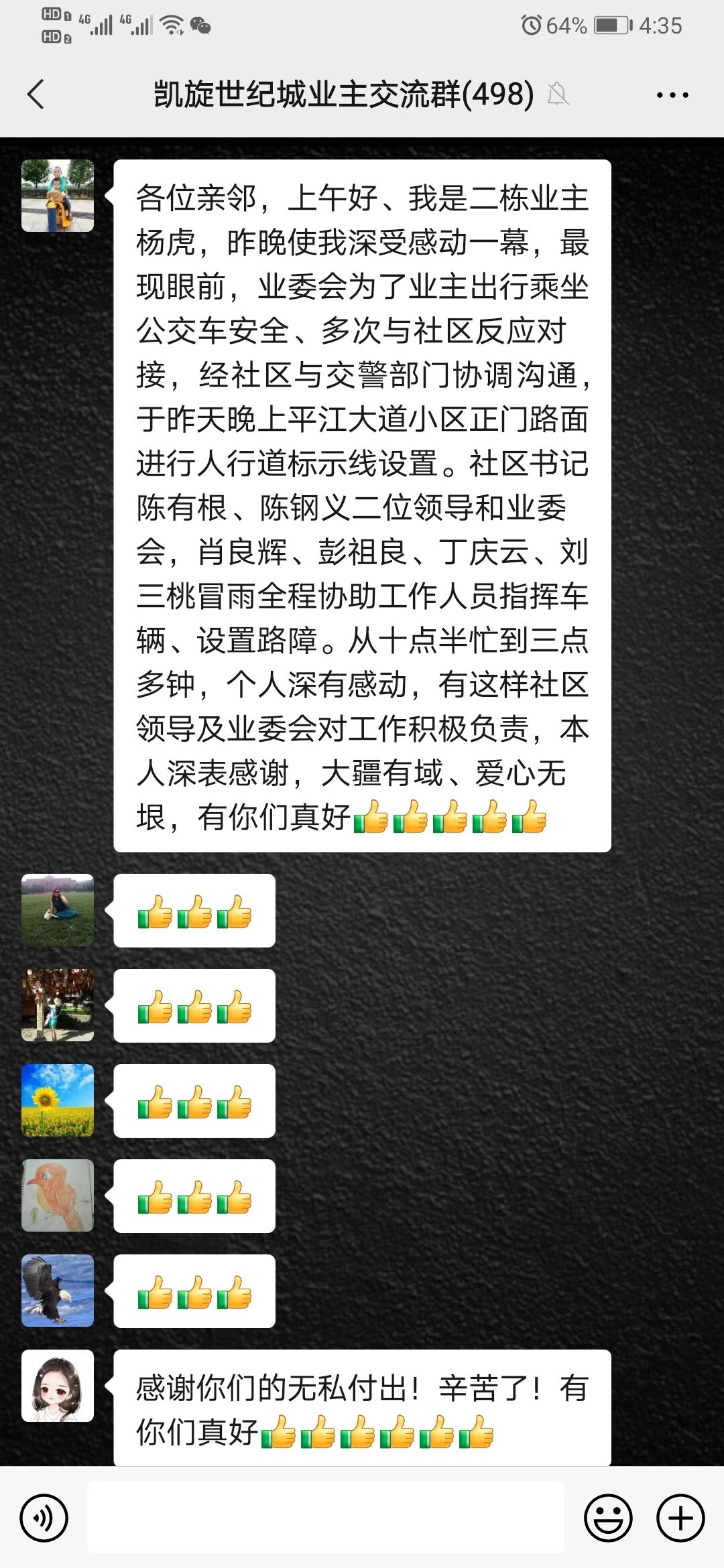
Task: Go back from the group chat
Action: (x=36, y=94)
